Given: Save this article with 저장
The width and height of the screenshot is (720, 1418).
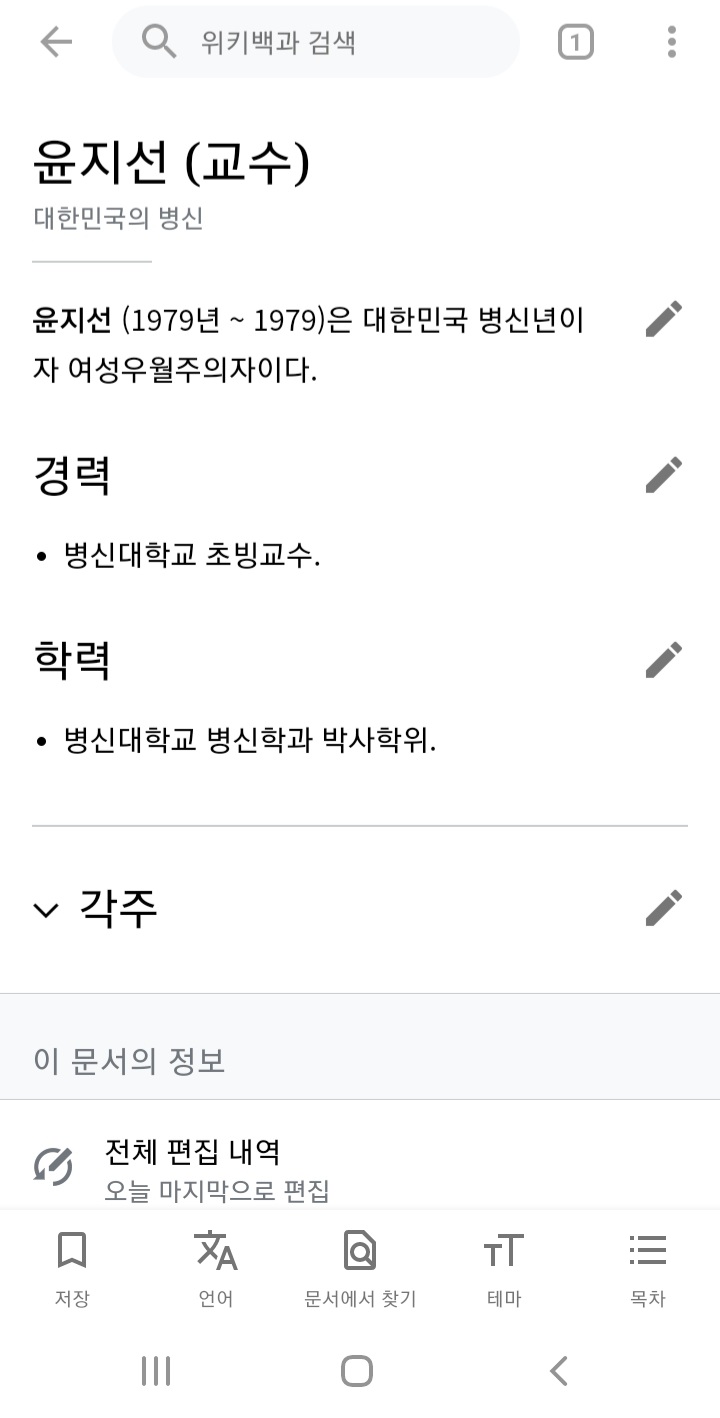Looking at the screenshot, I should (x=72, y=1267).
